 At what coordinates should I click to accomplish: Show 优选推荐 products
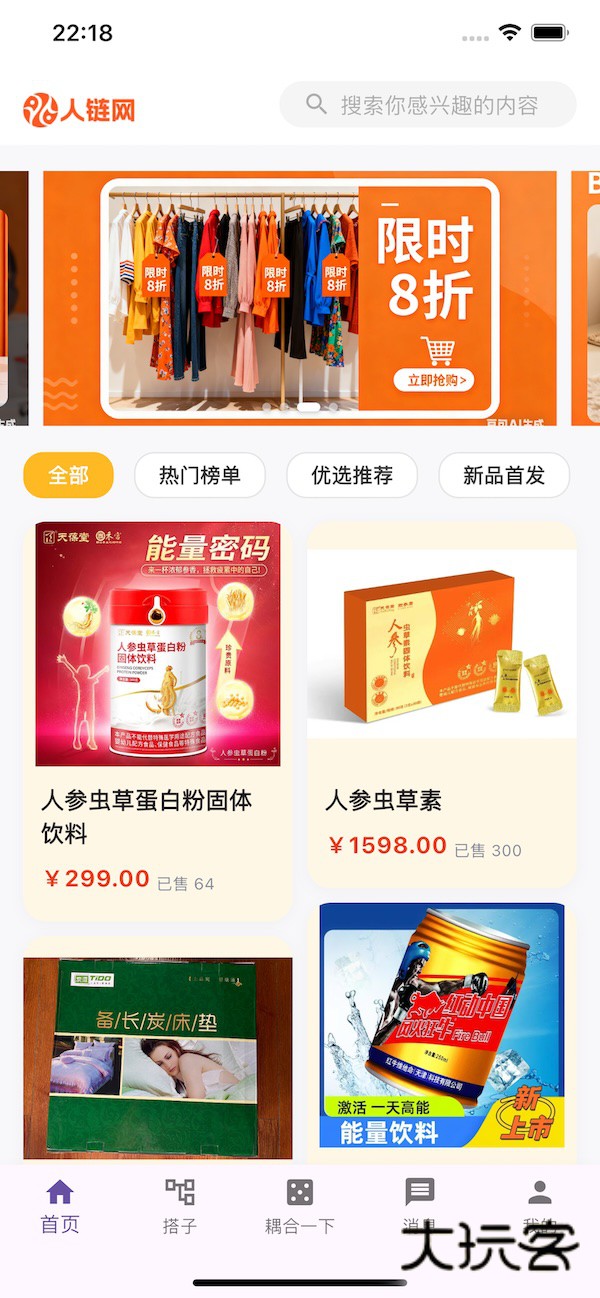(352, 475)
